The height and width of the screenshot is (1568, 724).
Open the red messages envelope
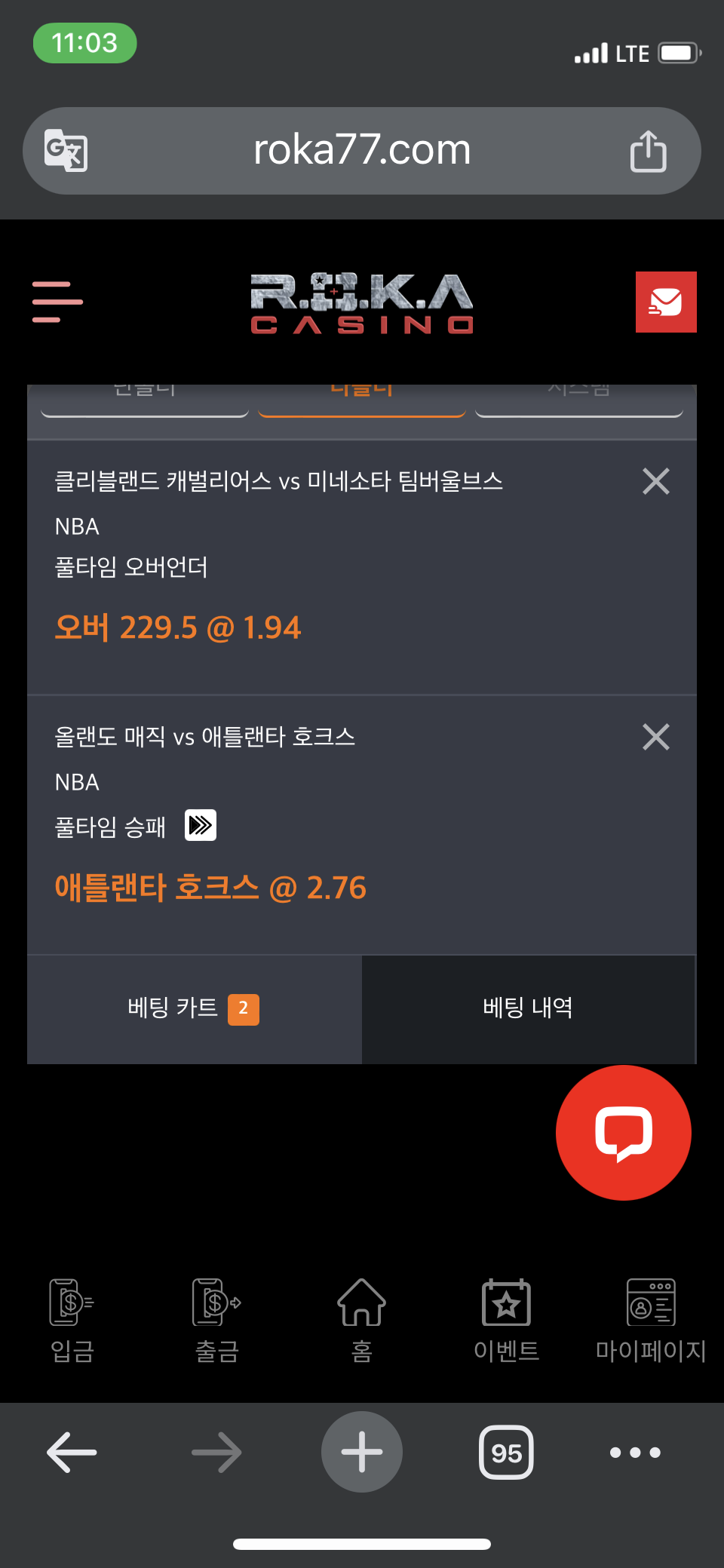pos(665,302)
